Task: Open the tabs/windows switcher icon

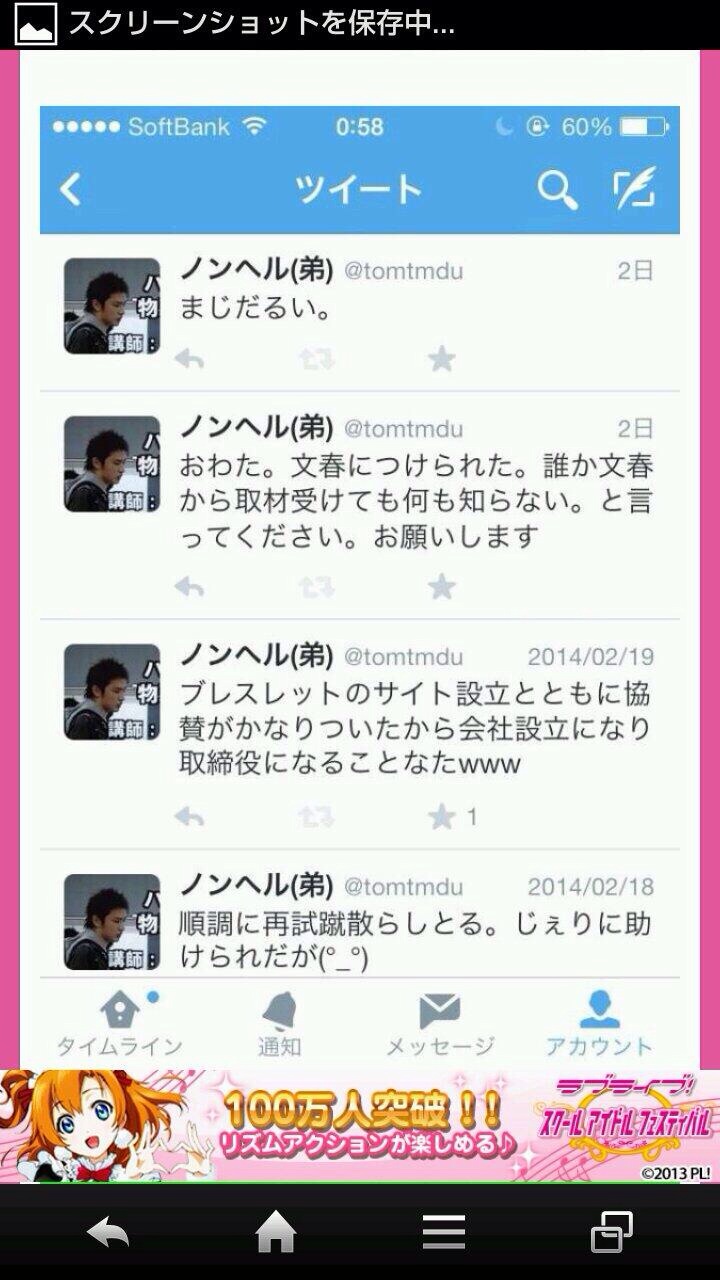Action: [x=611, y=1233]
